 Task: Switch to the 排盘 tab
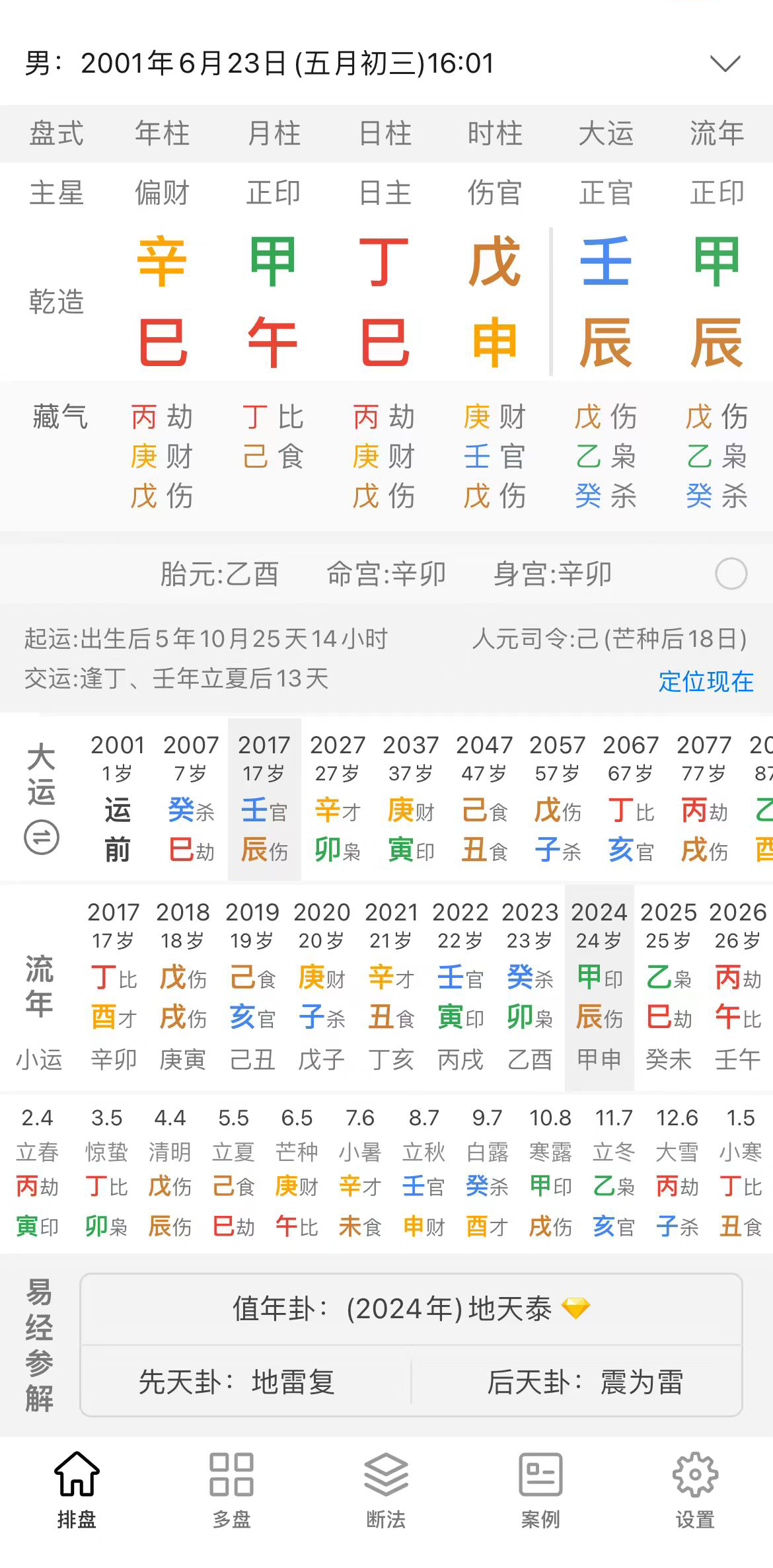click(x=77, y=1488)
